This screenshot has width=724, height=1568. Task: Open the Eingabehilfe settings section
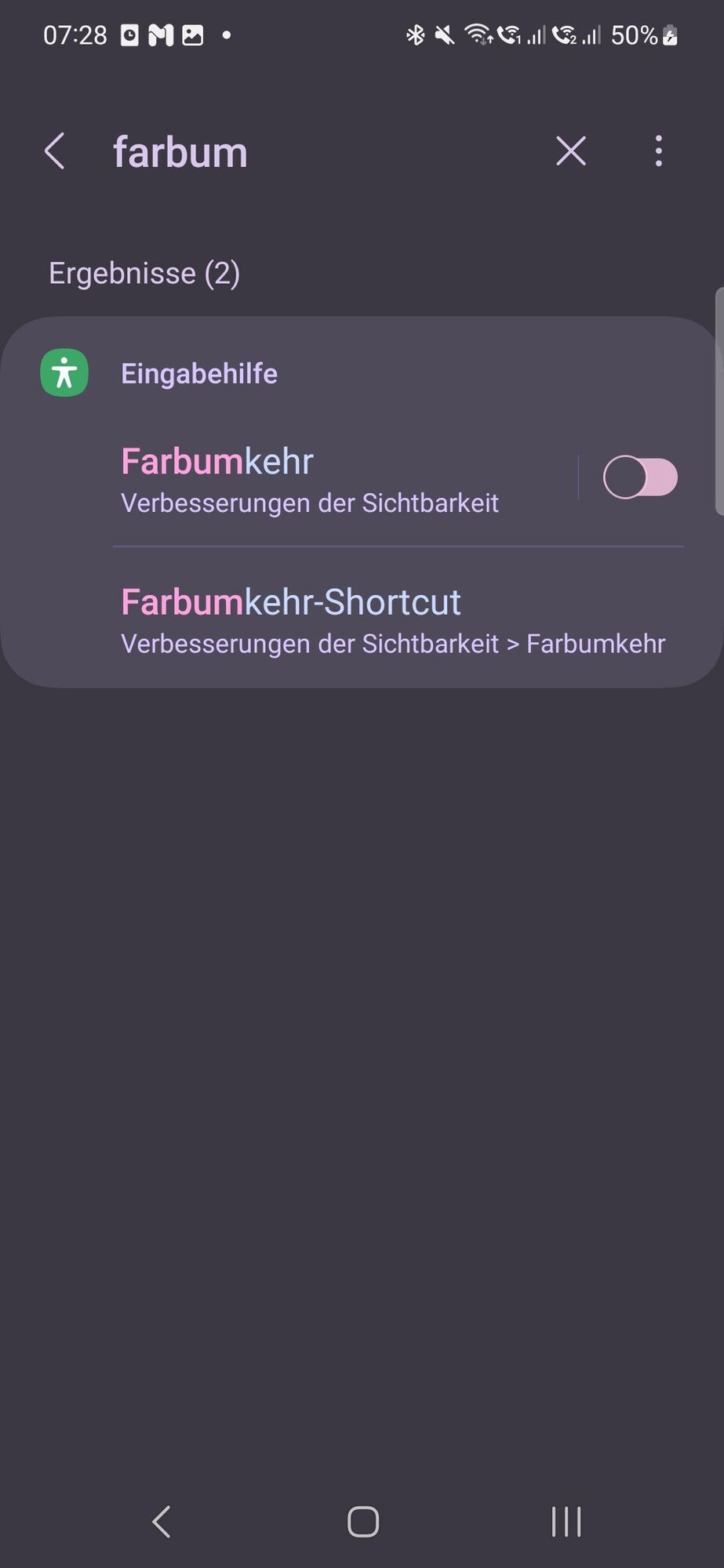click(198, 374)
